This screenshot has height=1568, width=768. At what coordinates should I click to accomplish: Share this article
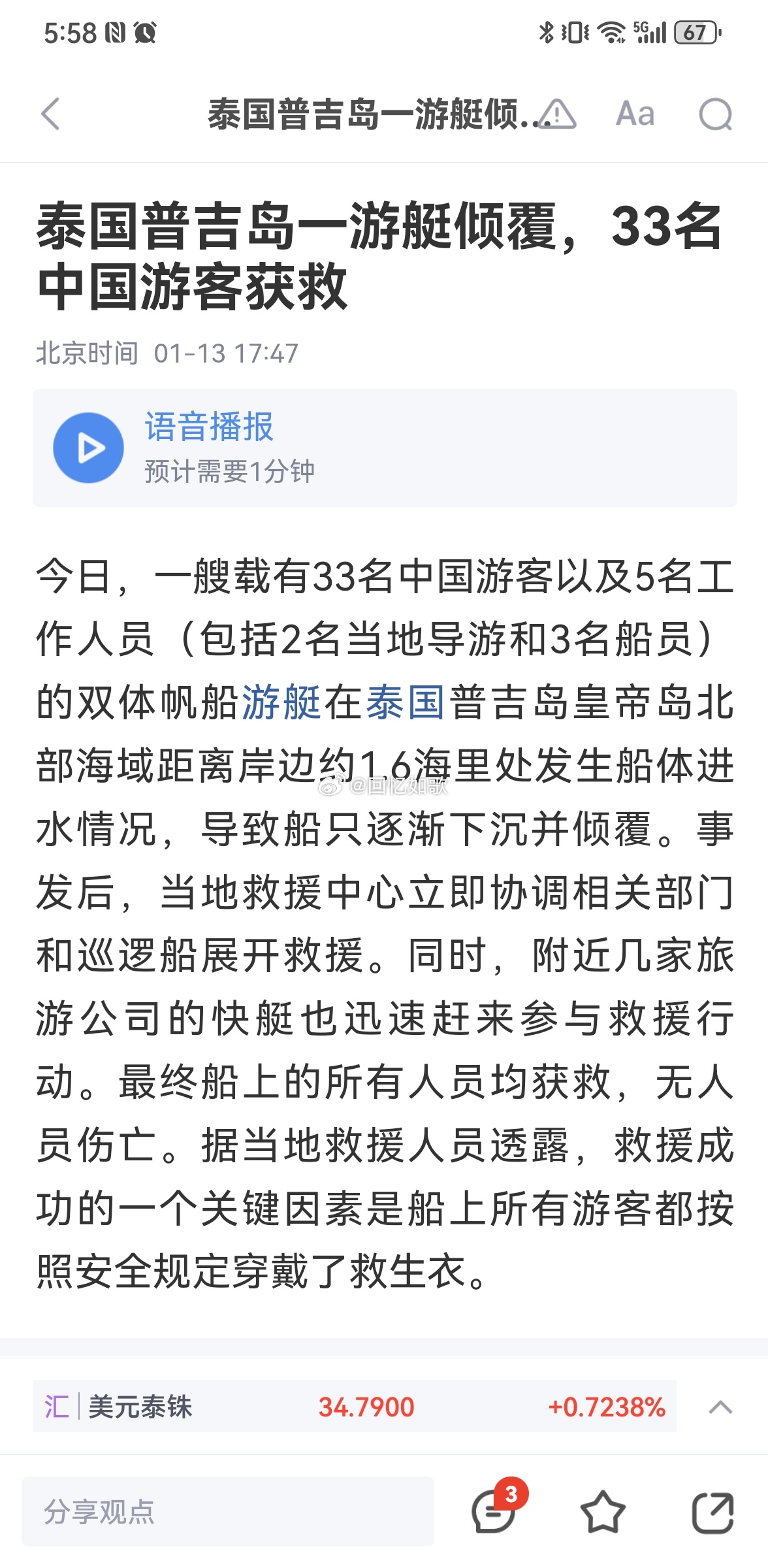pyautogui.click(x=712, y=1512)
